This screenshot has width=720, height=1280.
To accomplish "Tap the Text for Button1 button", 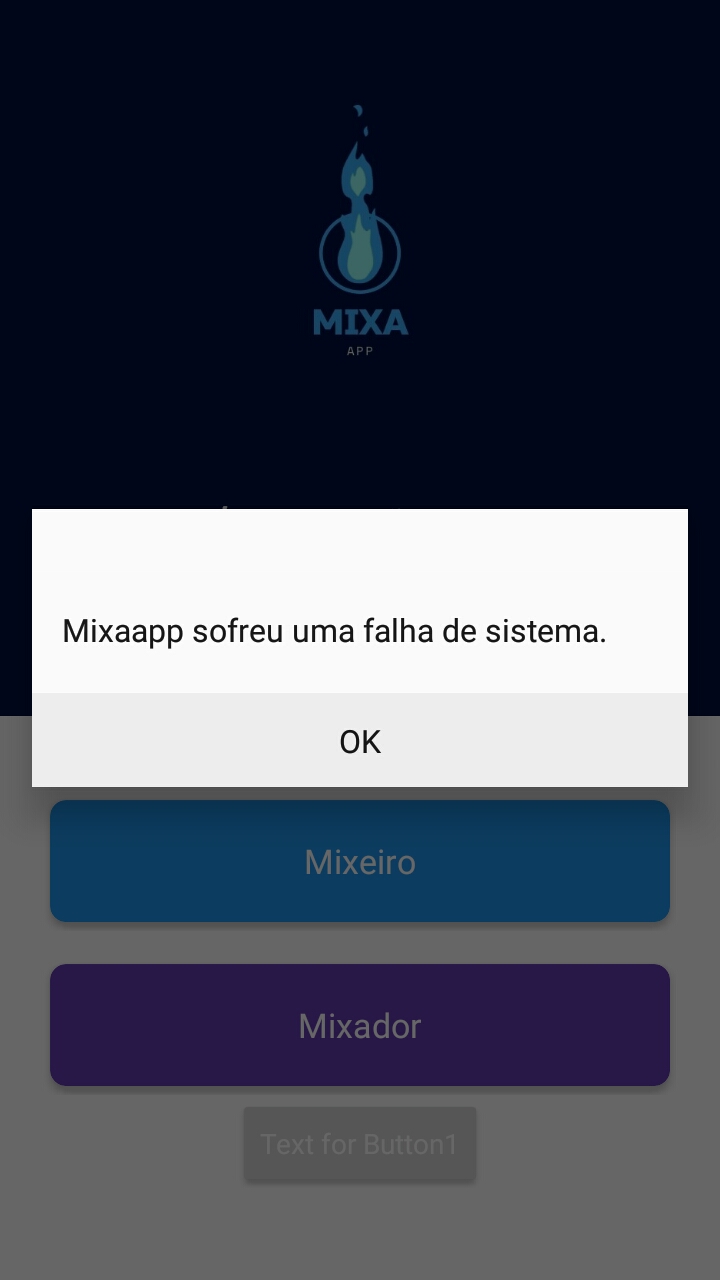I will [x=360, y=1144].
